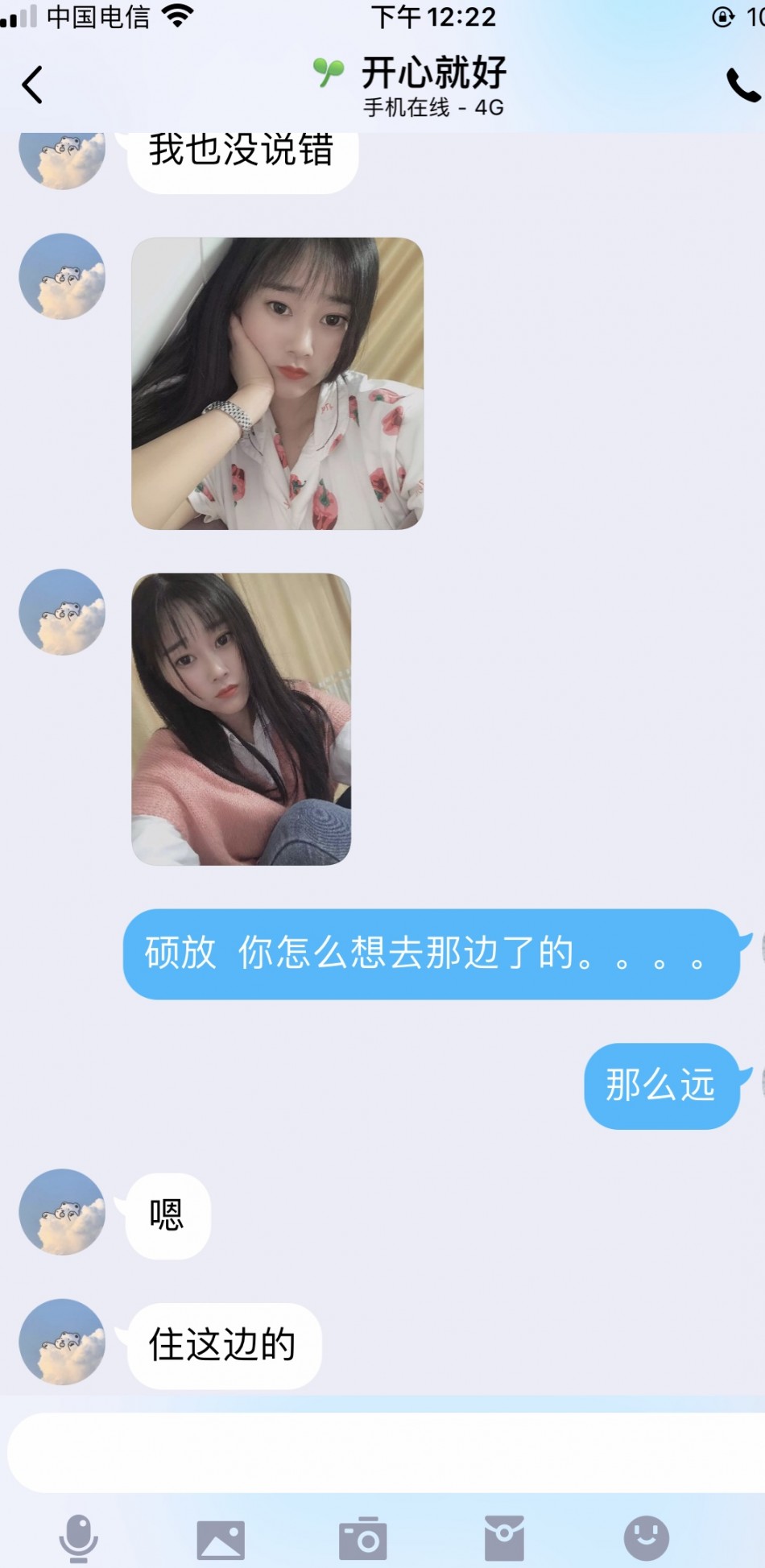Open the photo with strawberry-print shirt
The width and height of the screenshot is (765, 1568).
pyautogui.click(x=277, y=383)
